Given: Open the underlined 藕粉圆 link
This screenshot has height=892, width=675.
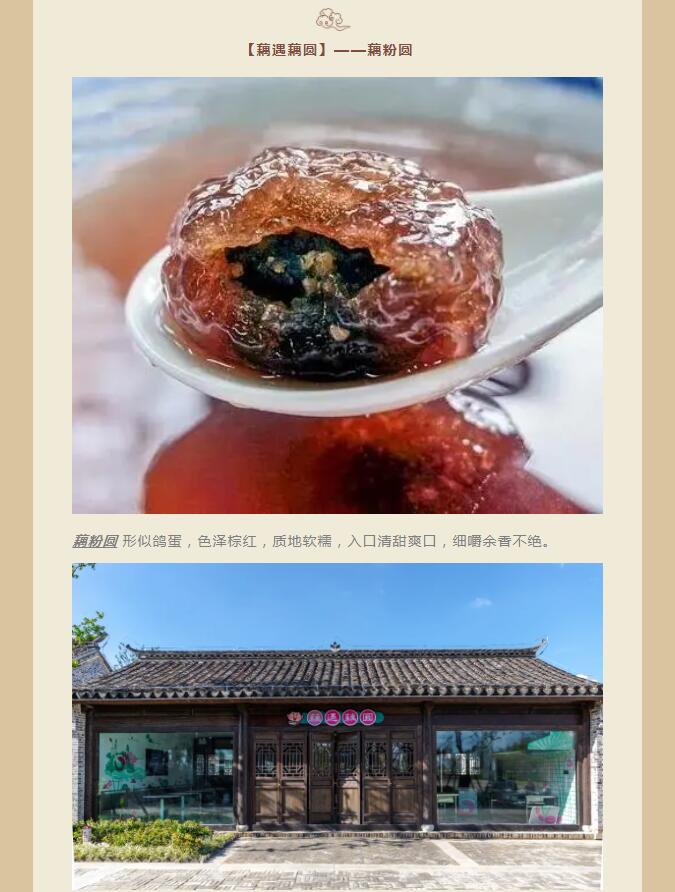Looking at the screenshot, I should coord(95,541).
